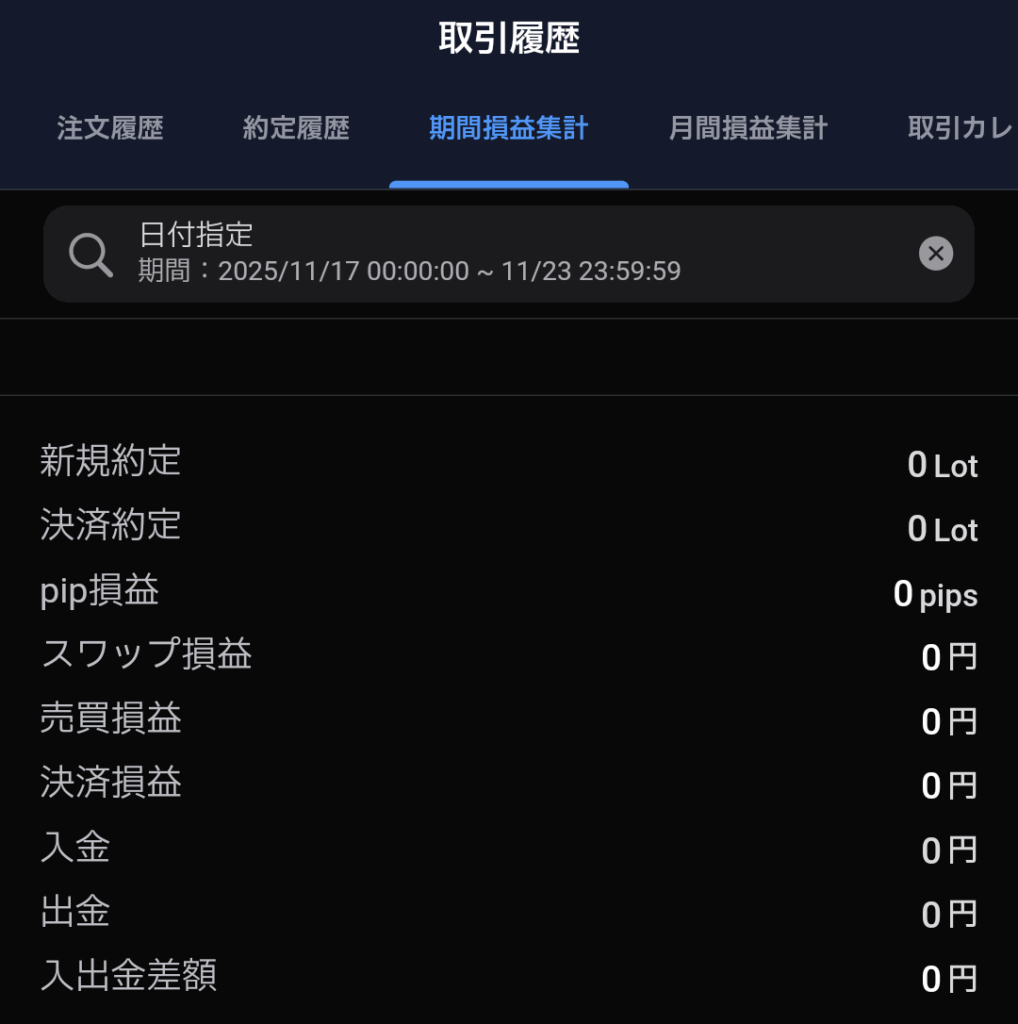Open the 日付指定 period search field
The height and width of the screenshot is (1024, 1018).
click(x=480, y=254)
